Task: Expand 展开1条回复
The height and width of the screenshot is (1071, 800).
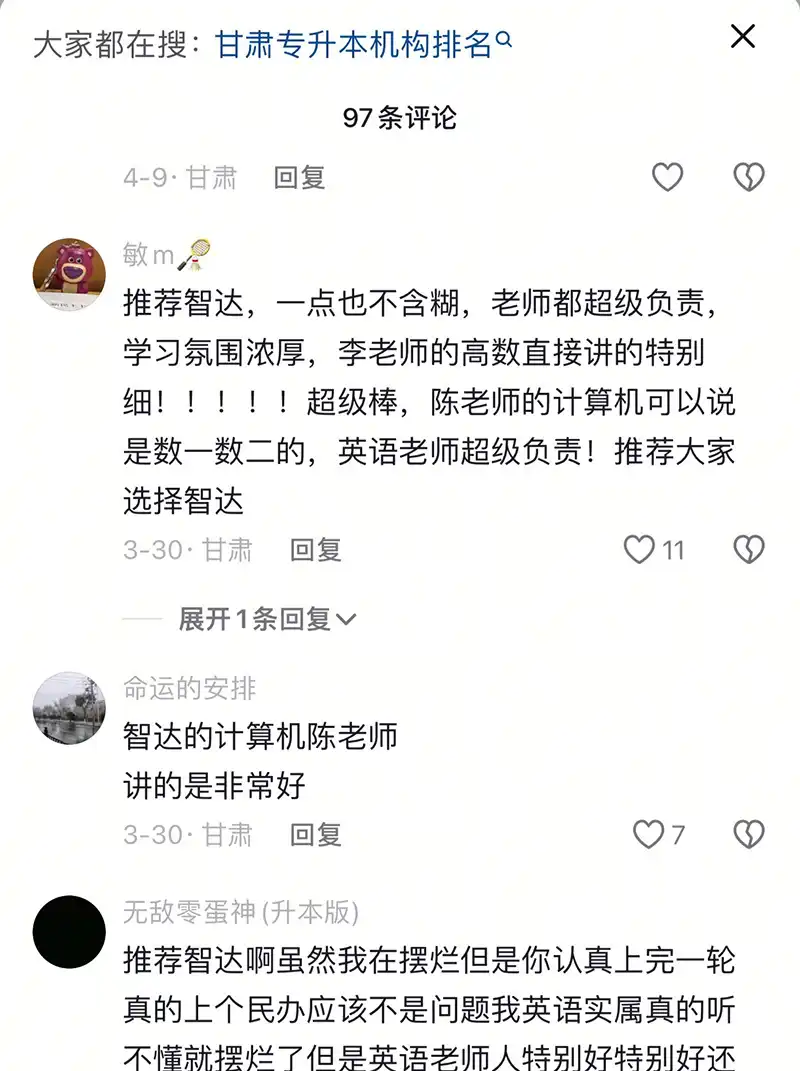Action: tap(266, 620)
